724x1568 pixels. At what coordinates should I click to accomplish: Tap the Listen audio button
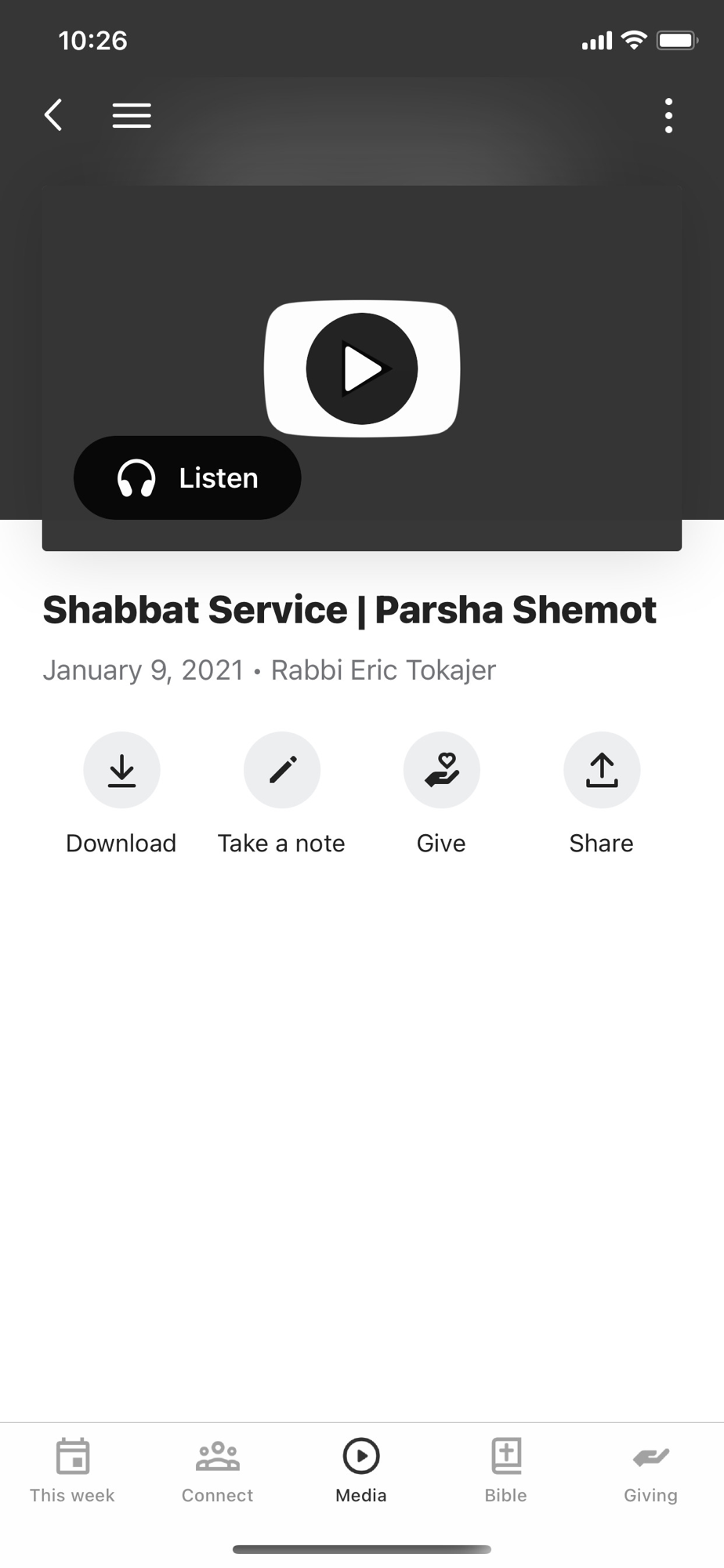point(187,477)
